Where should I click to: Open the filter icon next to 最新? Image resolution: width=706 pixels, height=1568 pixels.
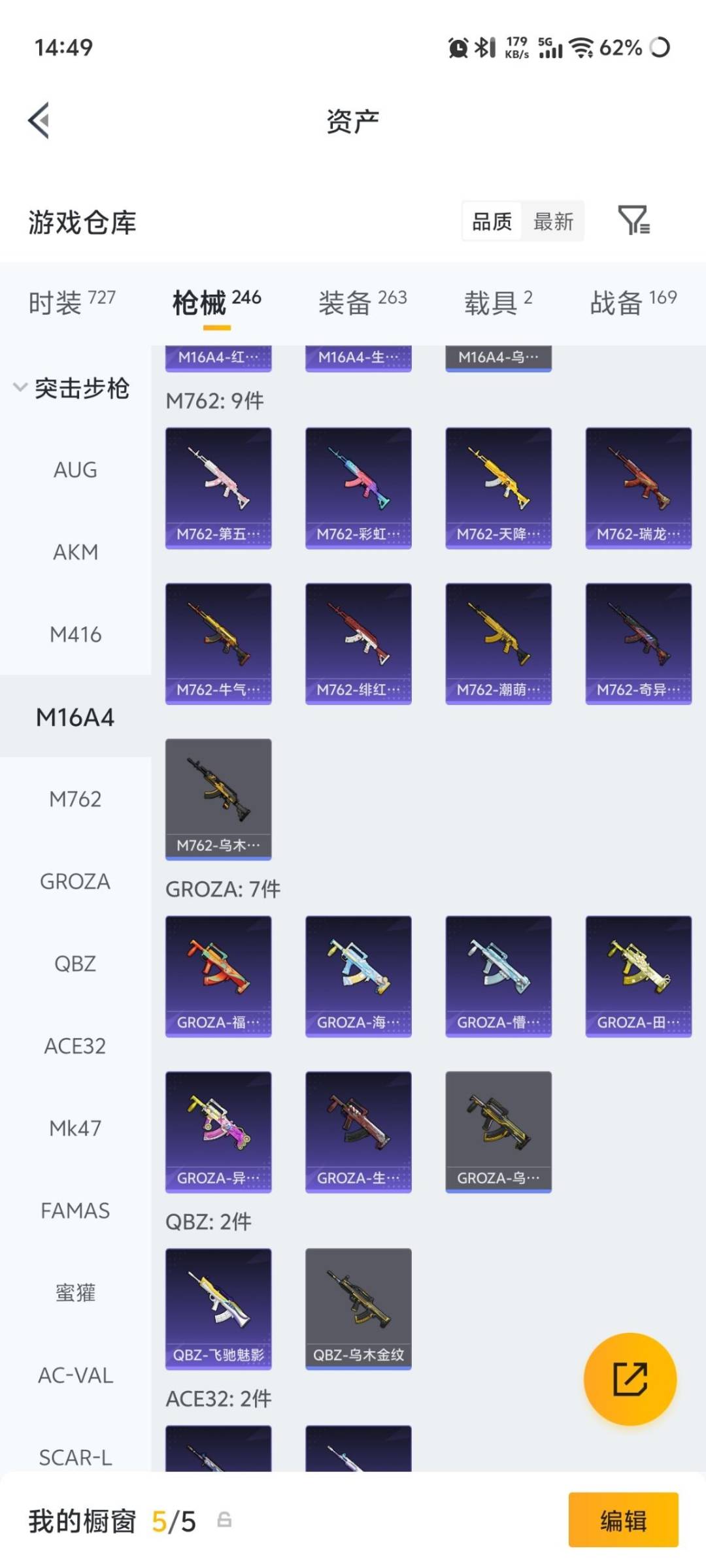click(633, 220)
